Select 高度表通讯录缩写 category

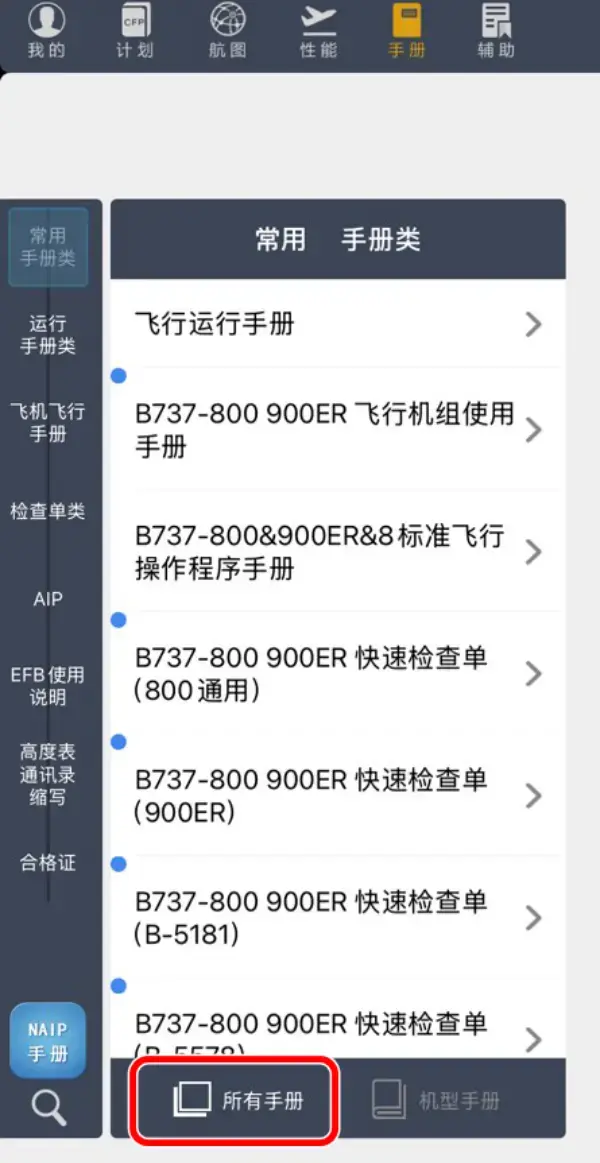48,774
